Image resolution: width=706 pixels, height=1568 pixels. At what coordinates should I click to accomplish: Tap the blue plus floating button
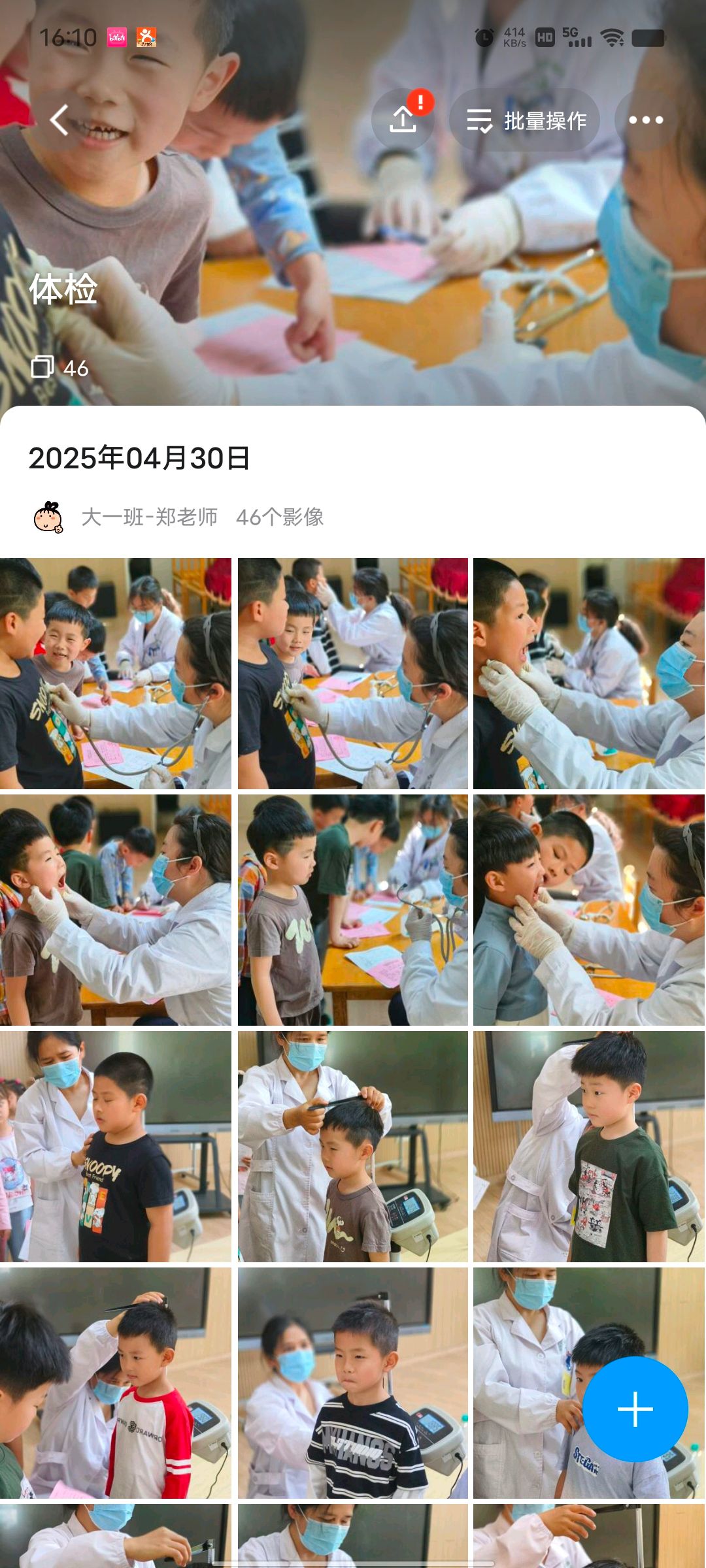coord(635,1409)
